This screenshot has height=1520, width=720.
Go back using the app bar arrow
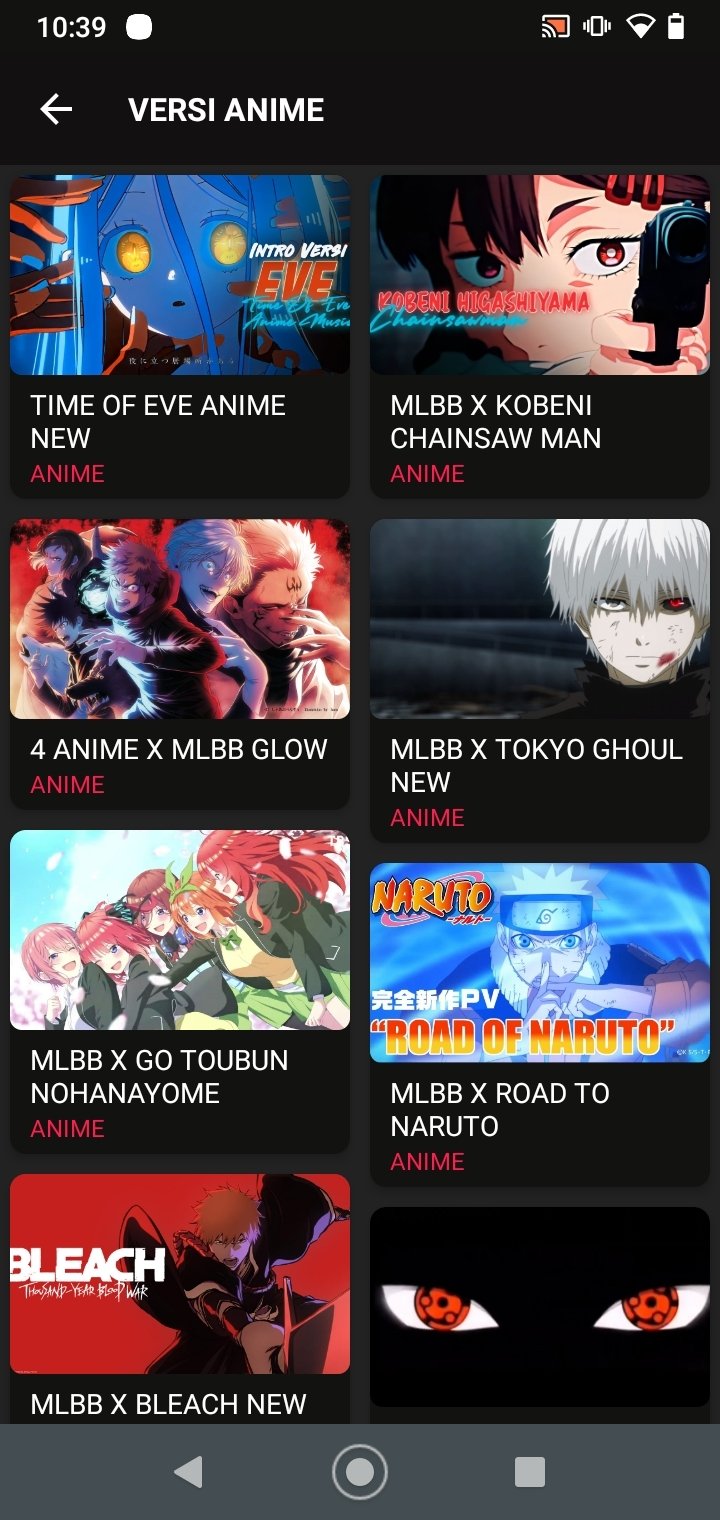[56, 109]
